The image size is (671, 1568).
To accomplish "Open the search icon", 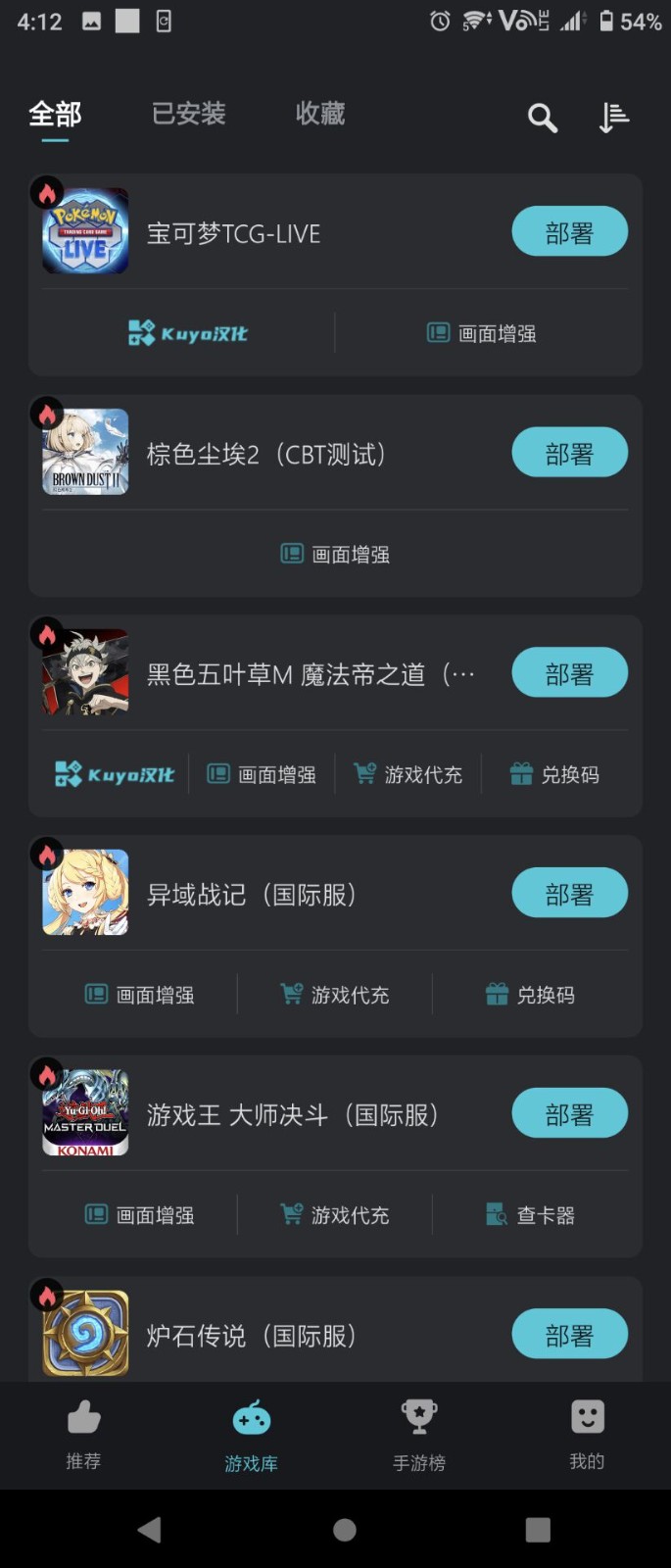I will click(542, 118).
